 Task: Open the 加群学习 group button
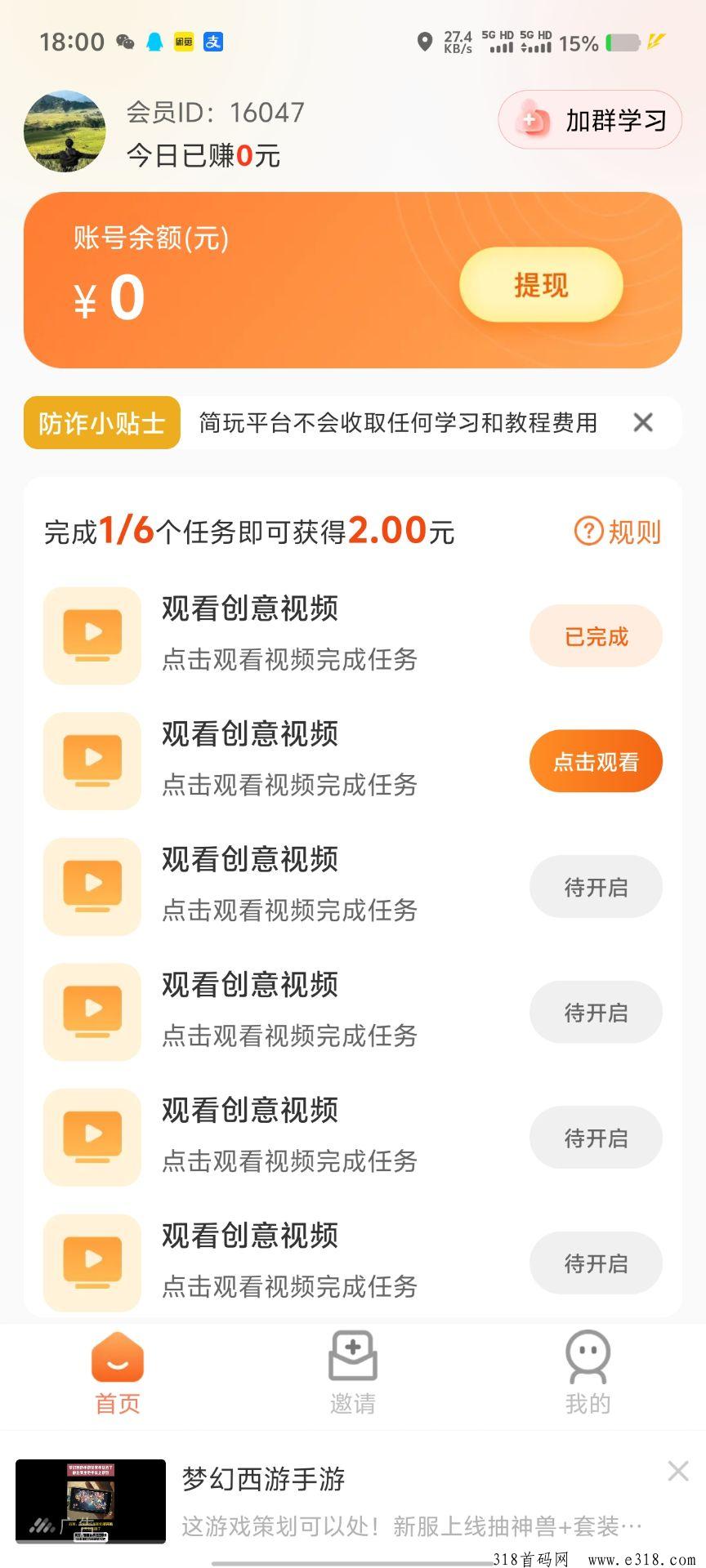[x=590, y=121]
